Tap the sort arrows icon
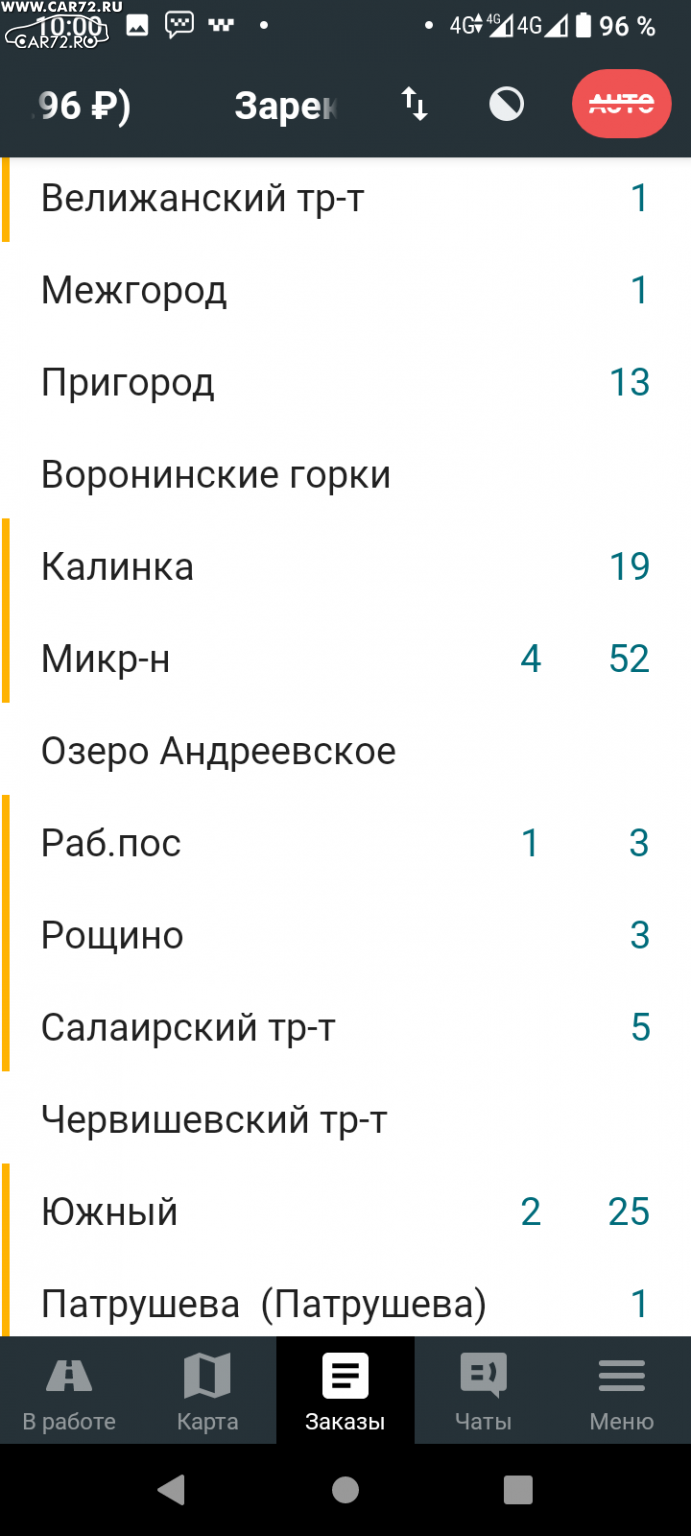Image resolution: width=691 pixels, height=1536 pixels. pos(415,104)
